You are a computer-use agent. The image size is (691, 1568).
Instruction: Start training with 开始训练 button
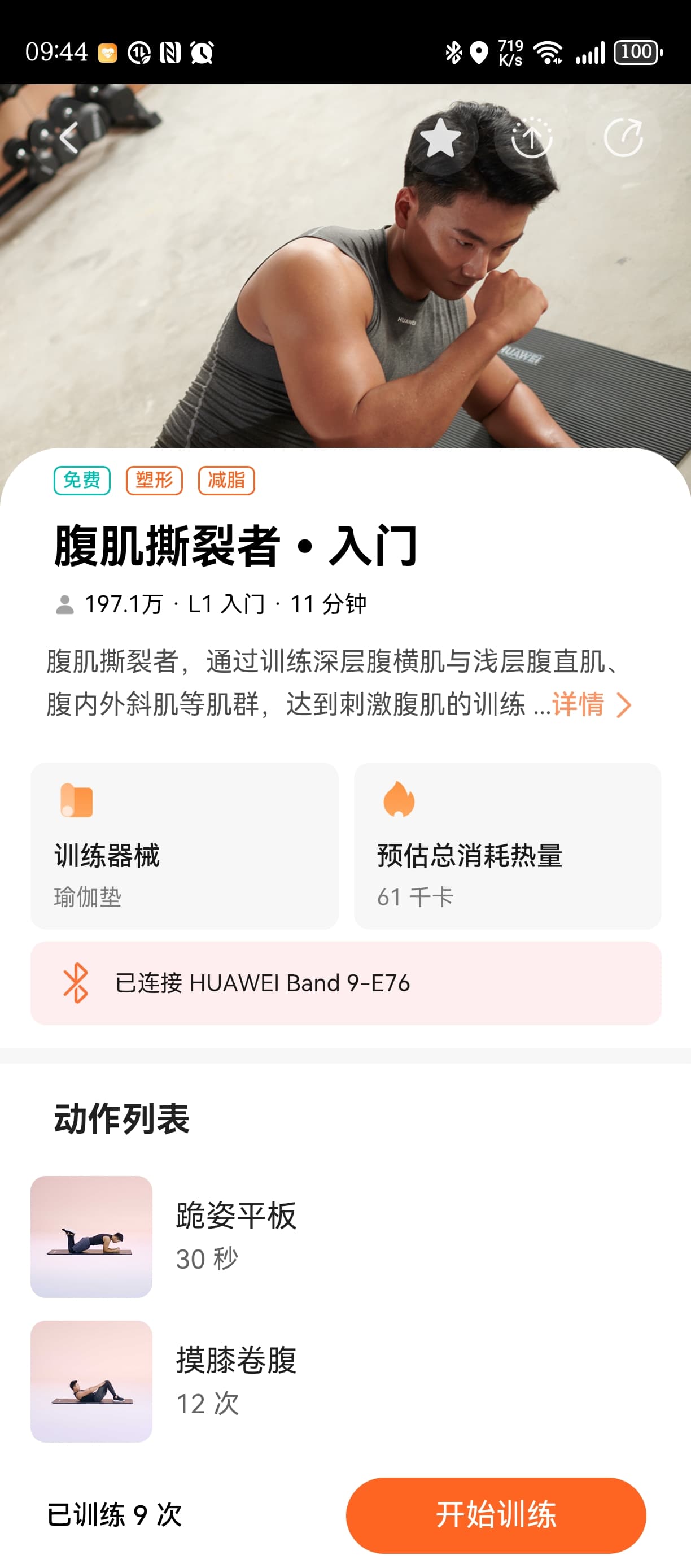click(x=496, y=1514)
